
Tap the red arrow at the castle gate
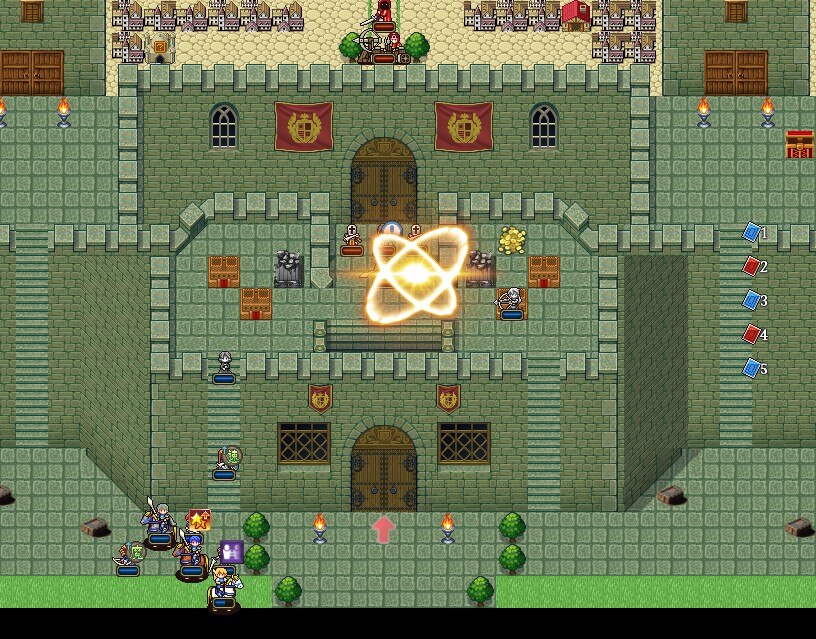pyautogui.click(x=384, y=529)
